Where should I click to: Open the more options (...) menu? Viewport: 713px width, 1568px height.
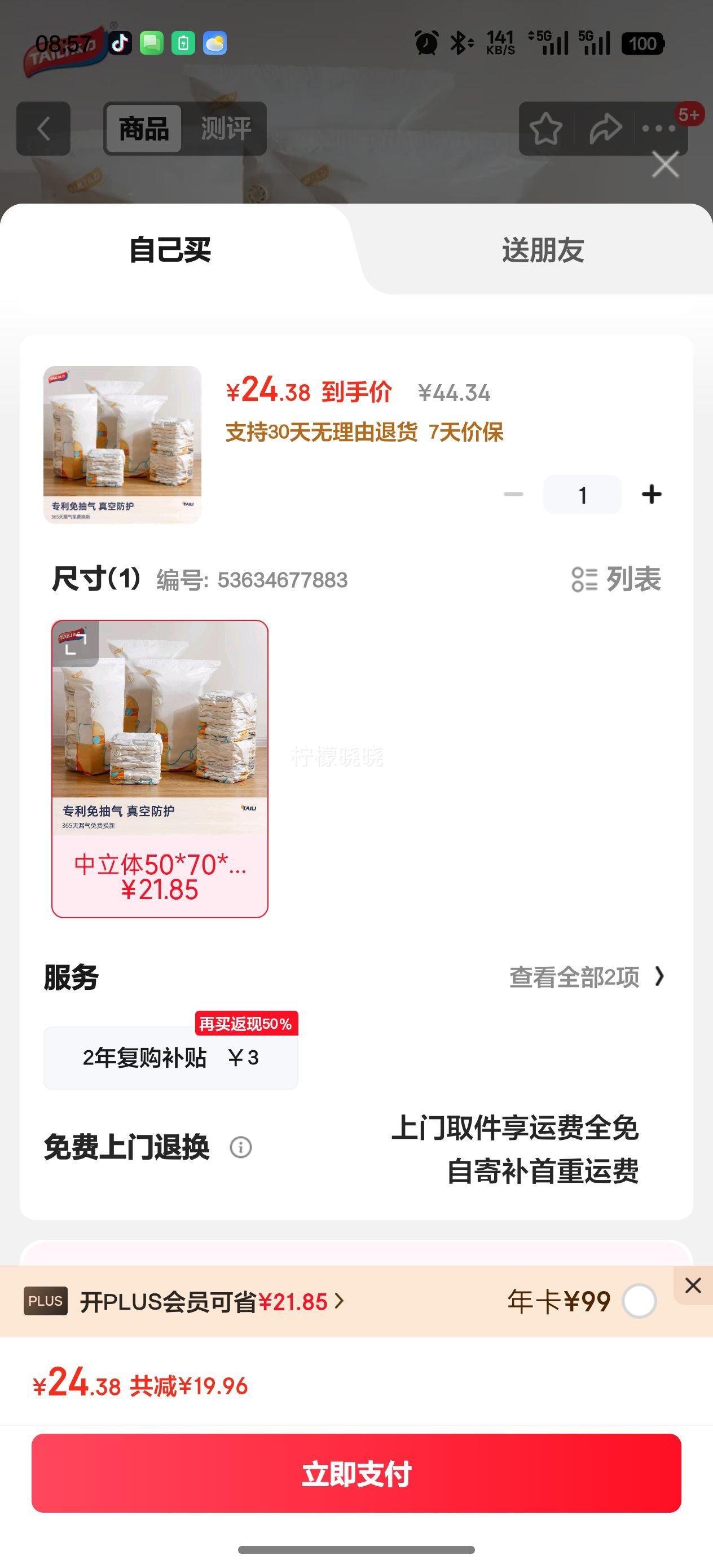point(659,129)
